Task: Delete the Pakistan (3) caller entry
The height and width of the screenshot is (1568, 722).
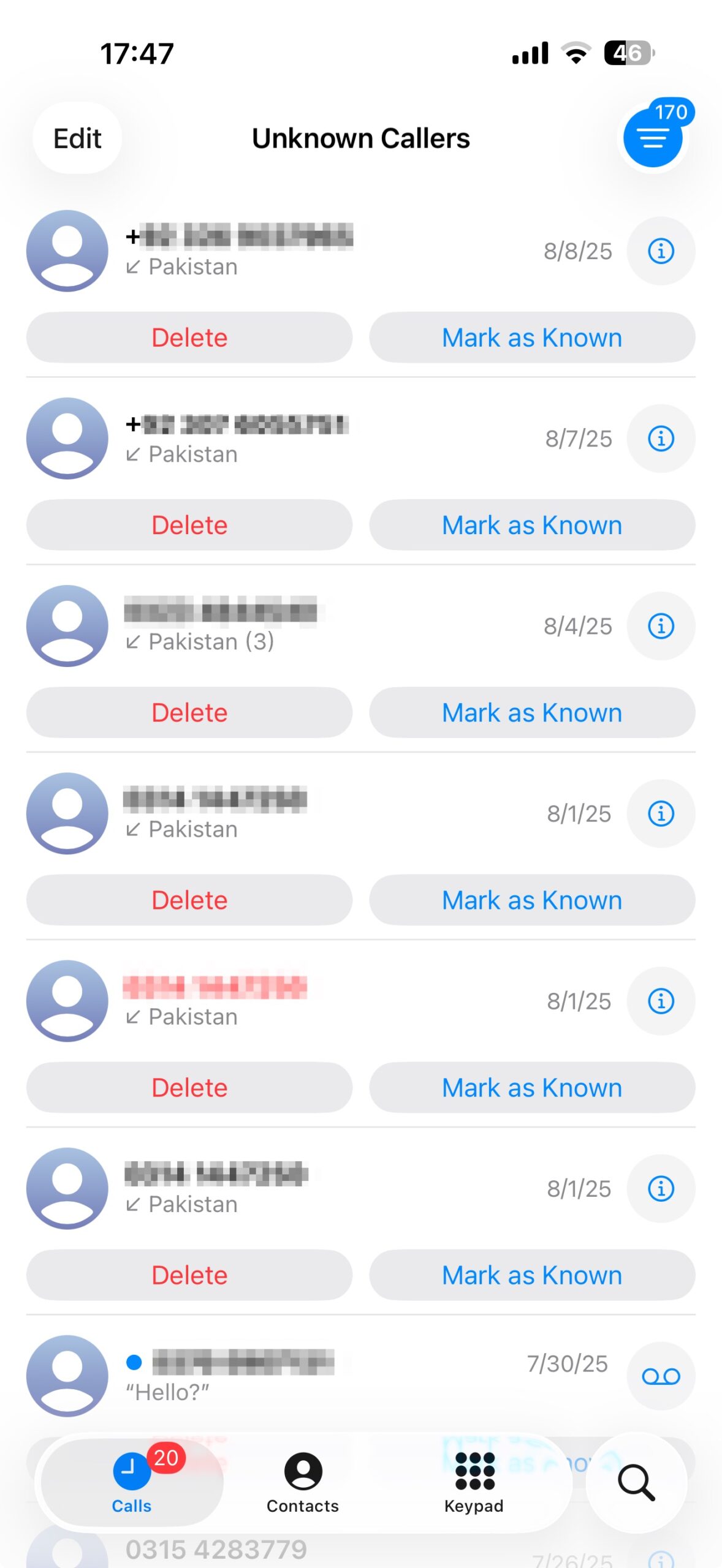Action: coord(189,712)
